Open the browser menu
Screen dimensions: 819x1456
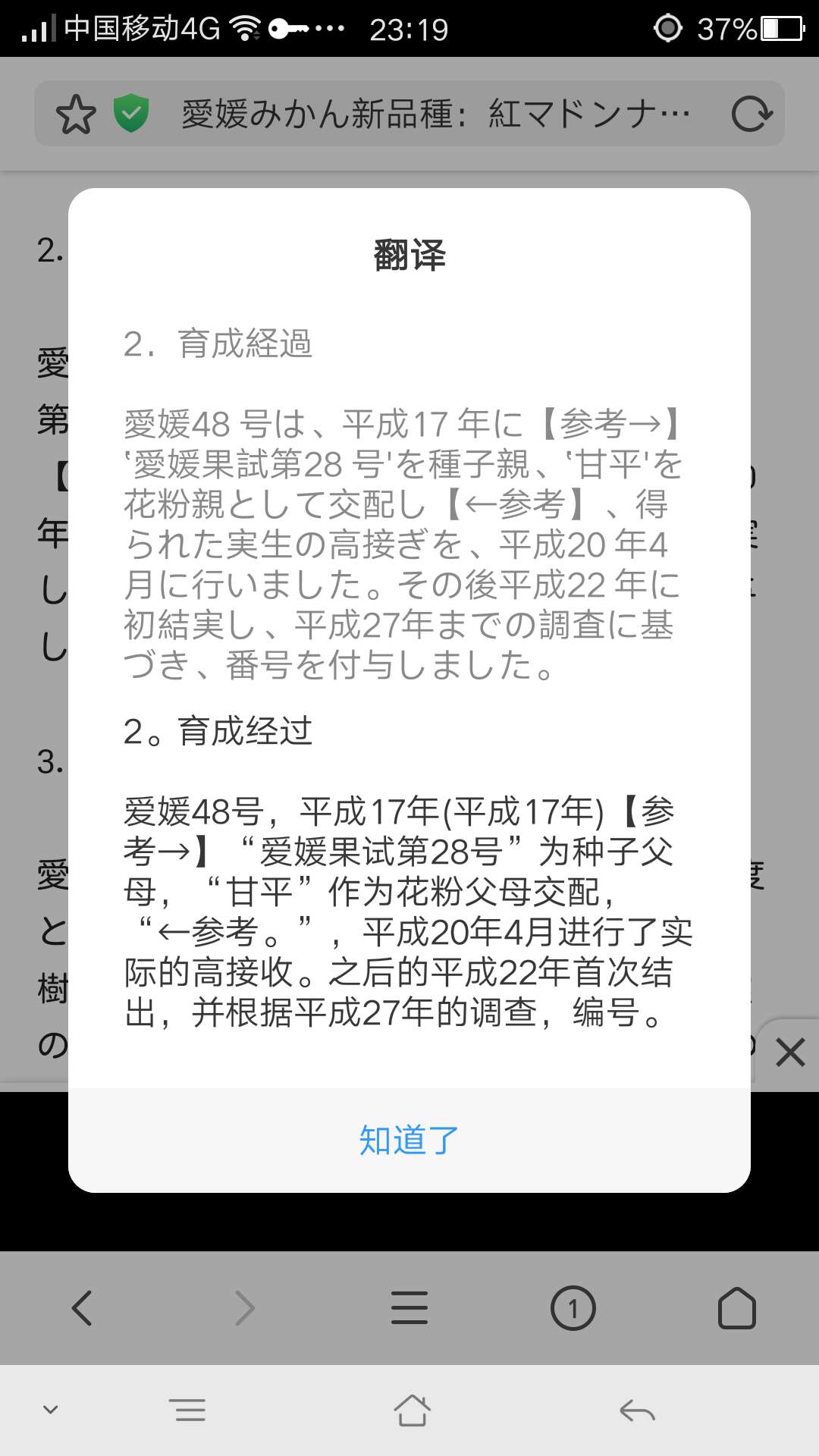(409, 1308)
